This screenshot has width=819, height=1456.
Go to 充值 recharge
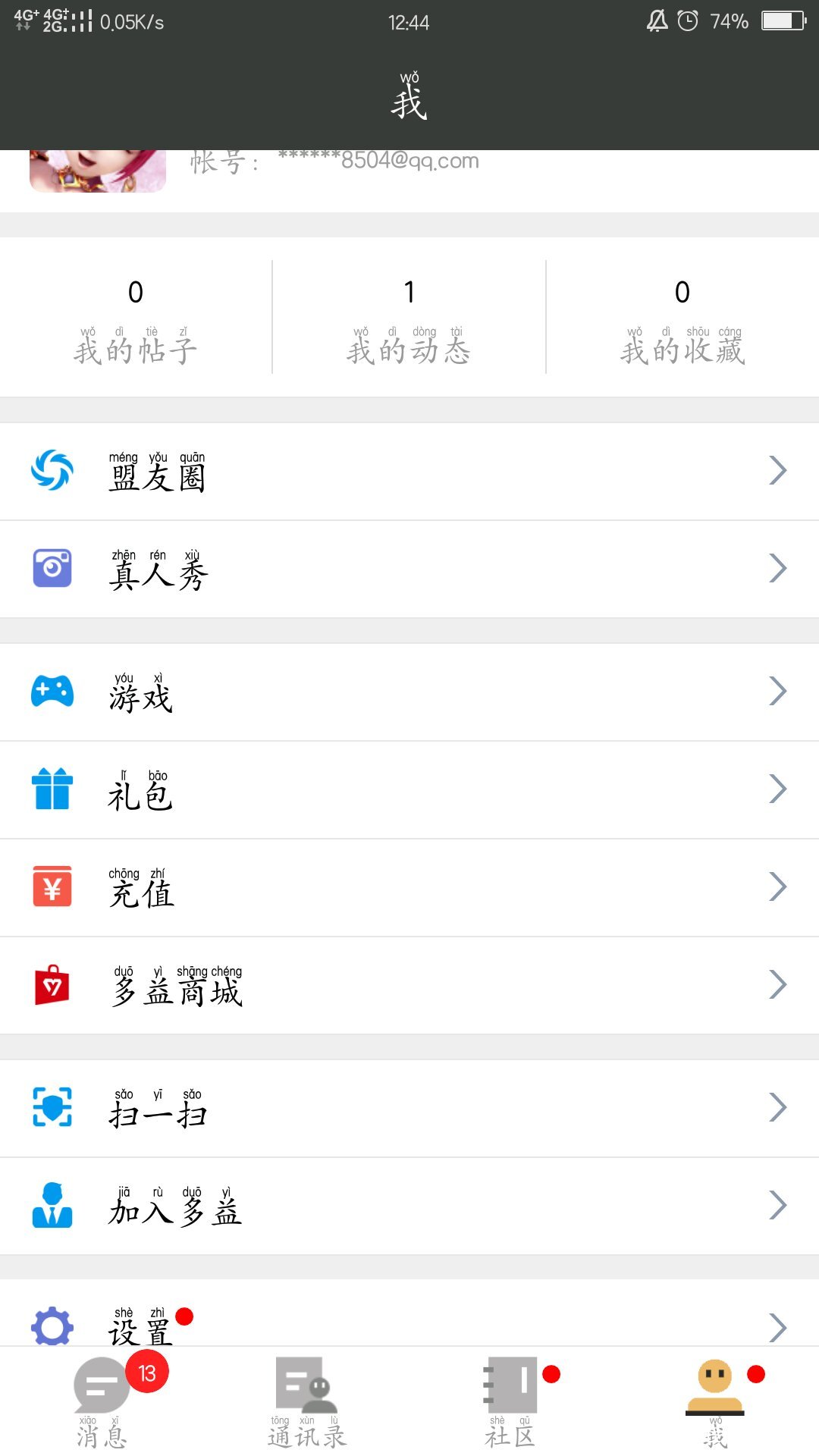click(x=409, y=887)
